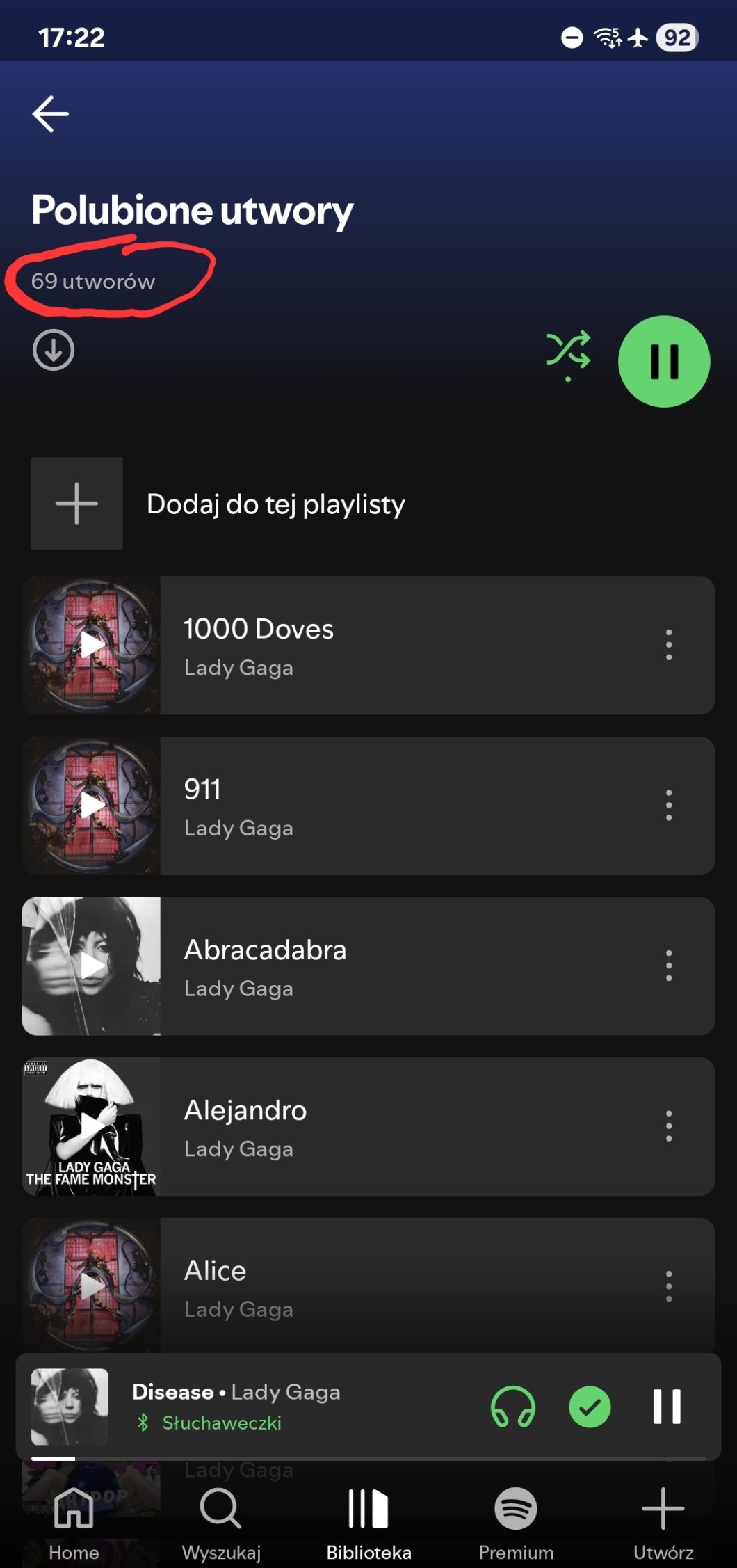
Task: Go to the Premium tab
Action: coord(516,1523)
